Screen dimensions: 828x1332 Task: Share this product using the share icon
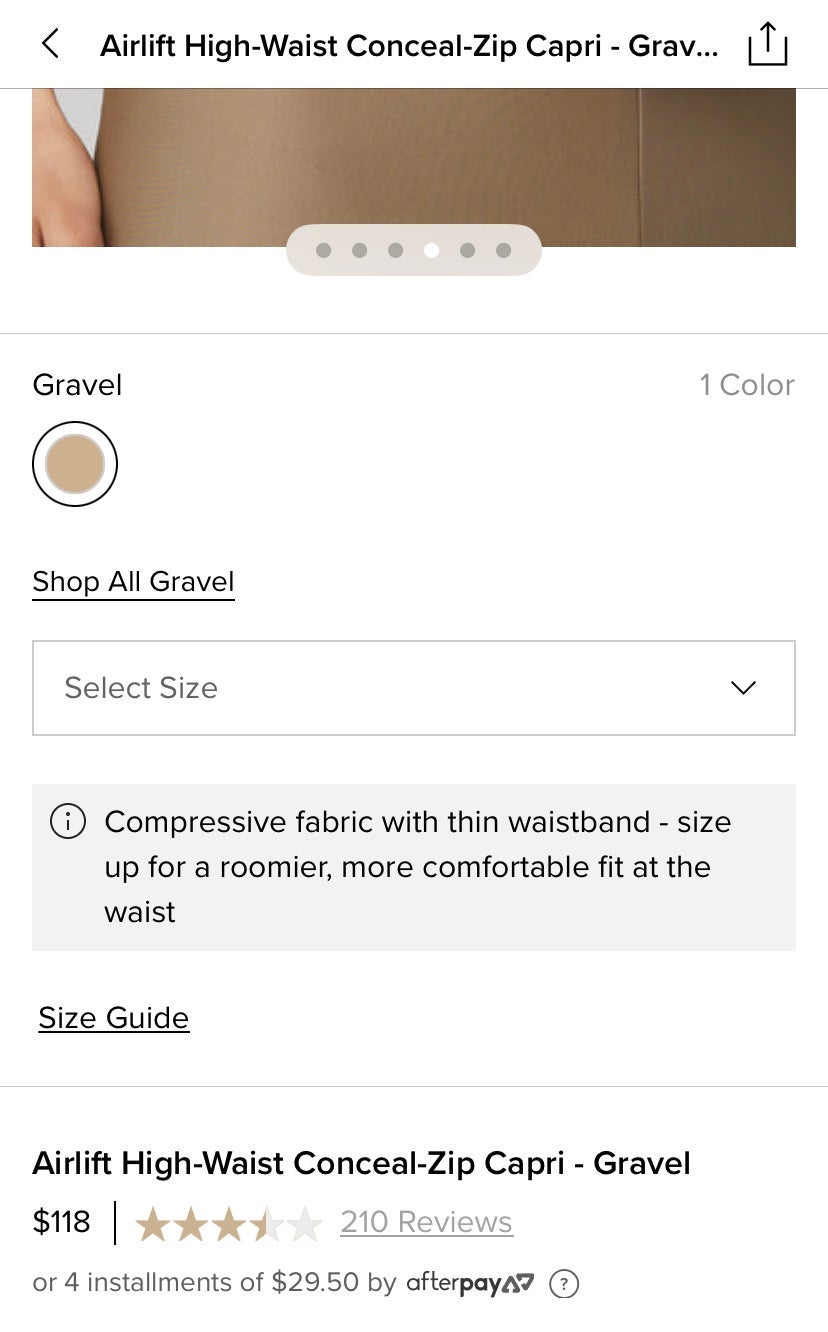click(767, 44)
